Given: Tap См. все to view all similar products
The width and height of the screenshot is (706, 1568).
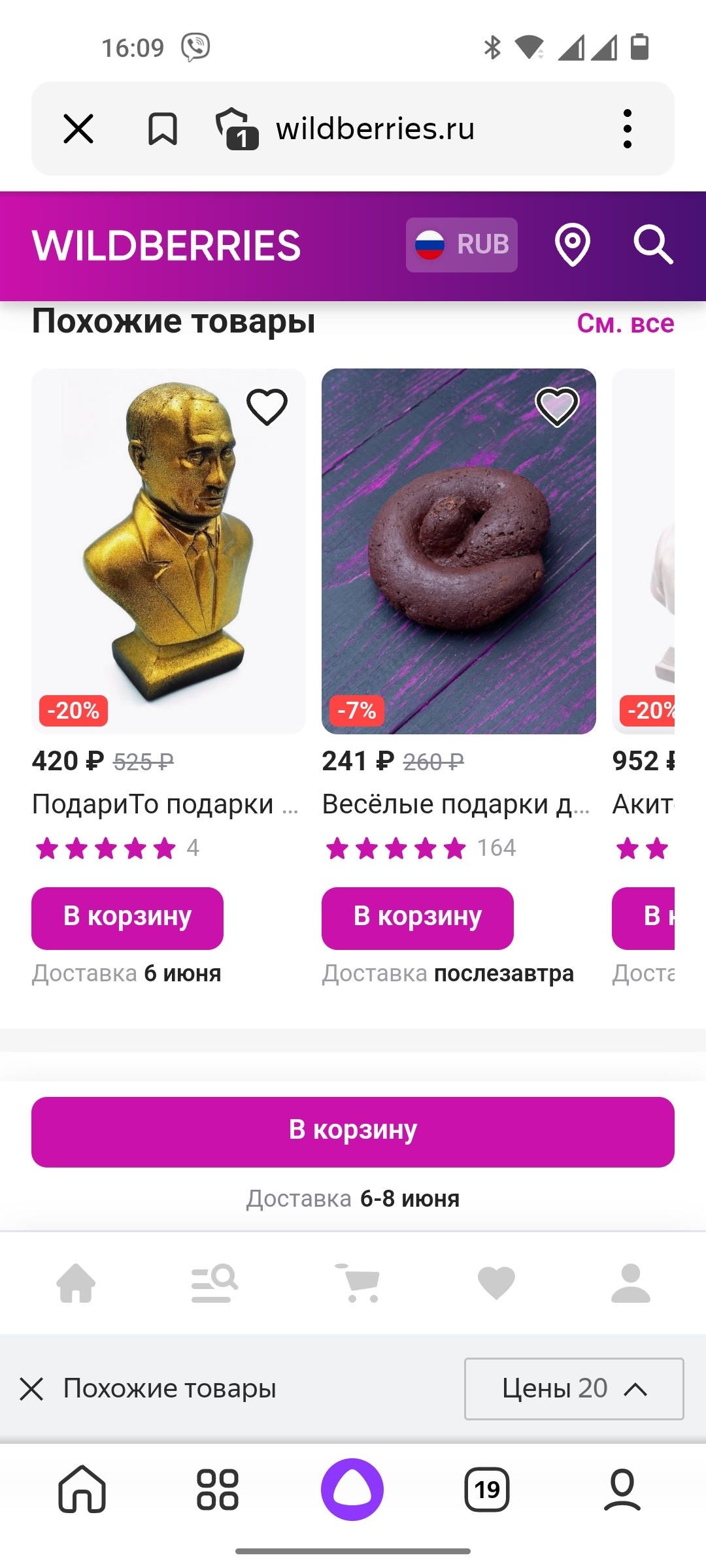Looking at the screenshot, I should (625, 323).
